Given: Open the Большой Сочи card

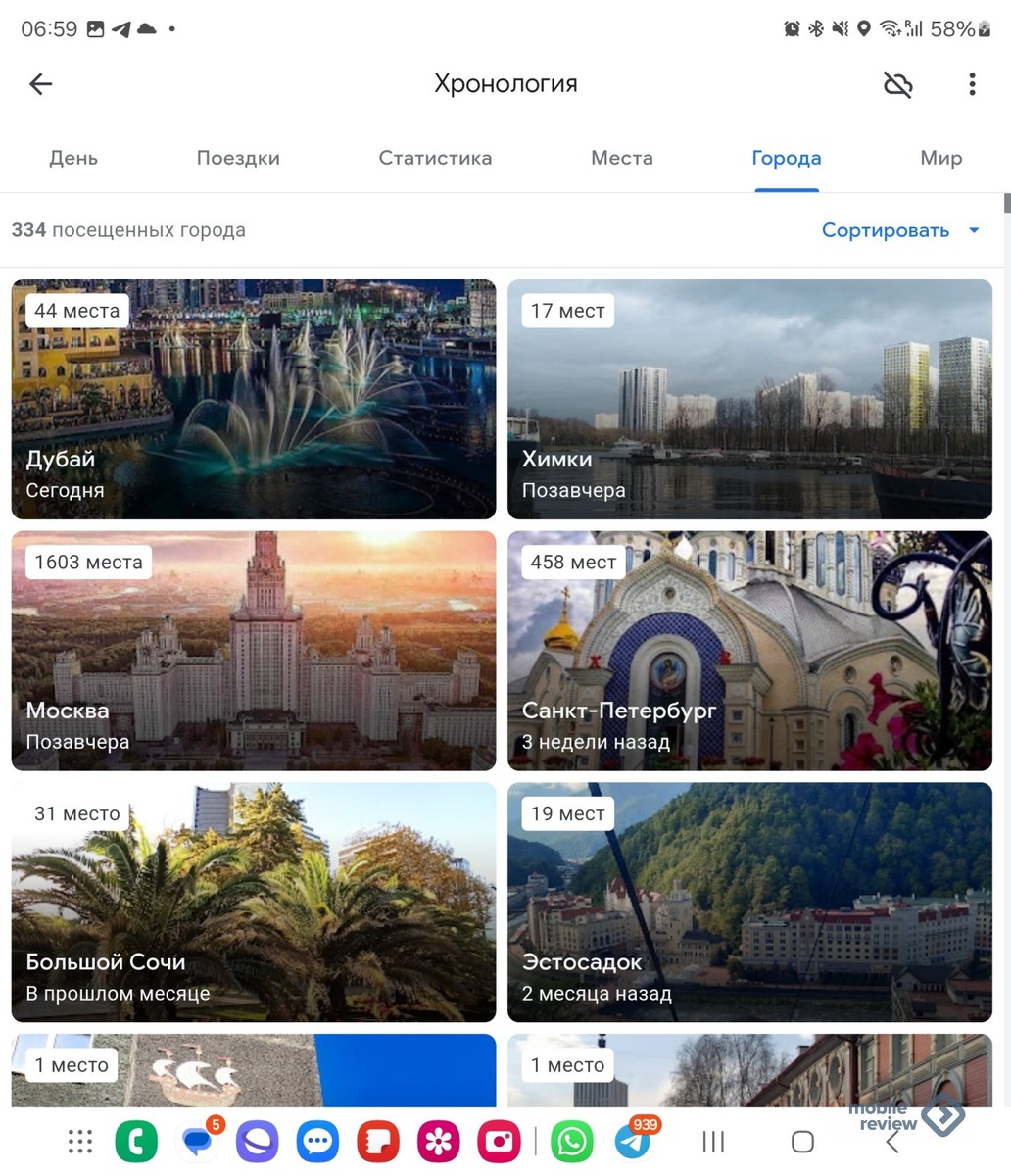Looking at the screenshot, I should pyautogui.click(x=253, y=902).
